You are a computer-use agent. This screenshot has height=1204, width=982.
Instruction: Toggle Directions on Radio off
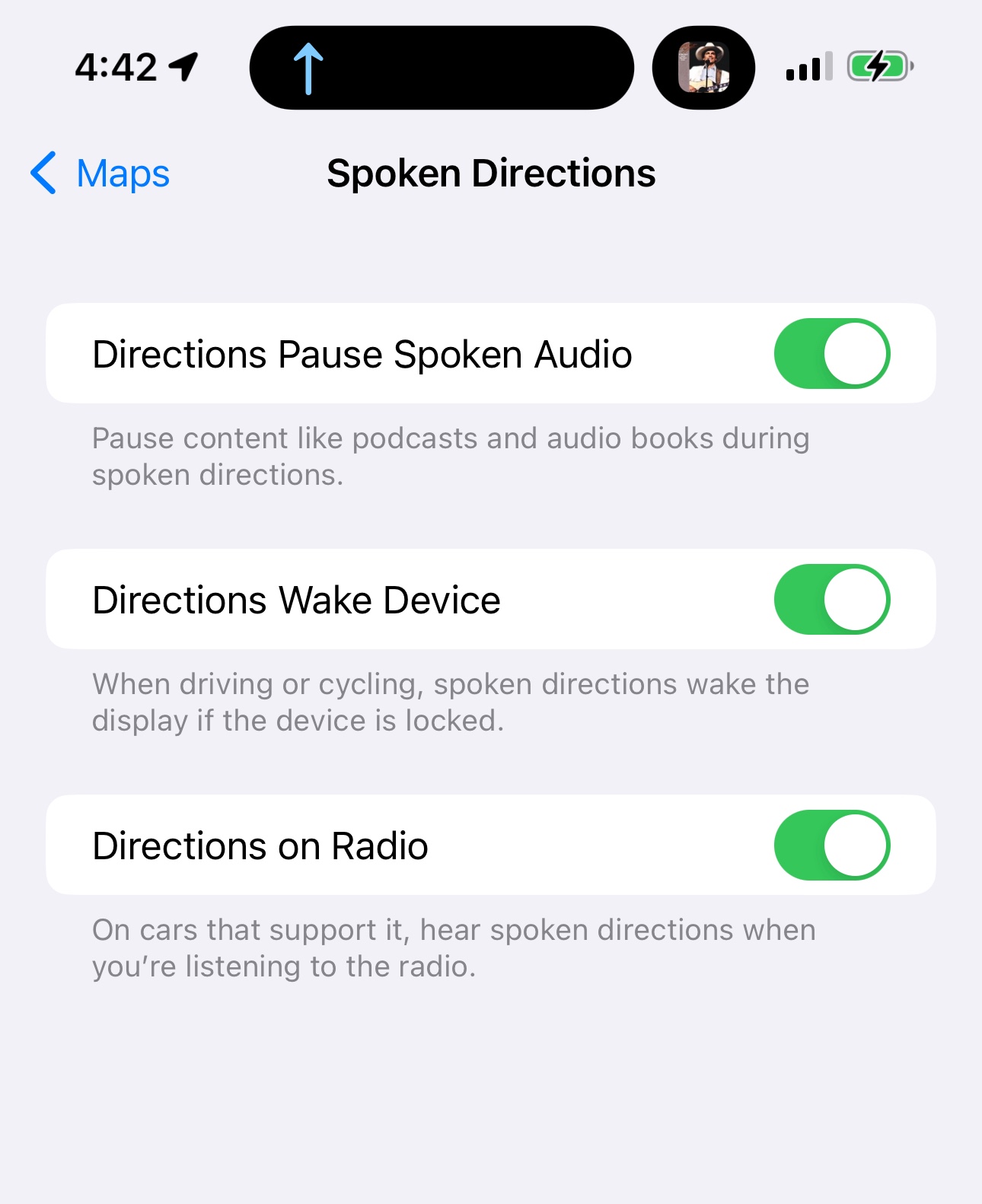pyautogui.click(x=831, y=846)
